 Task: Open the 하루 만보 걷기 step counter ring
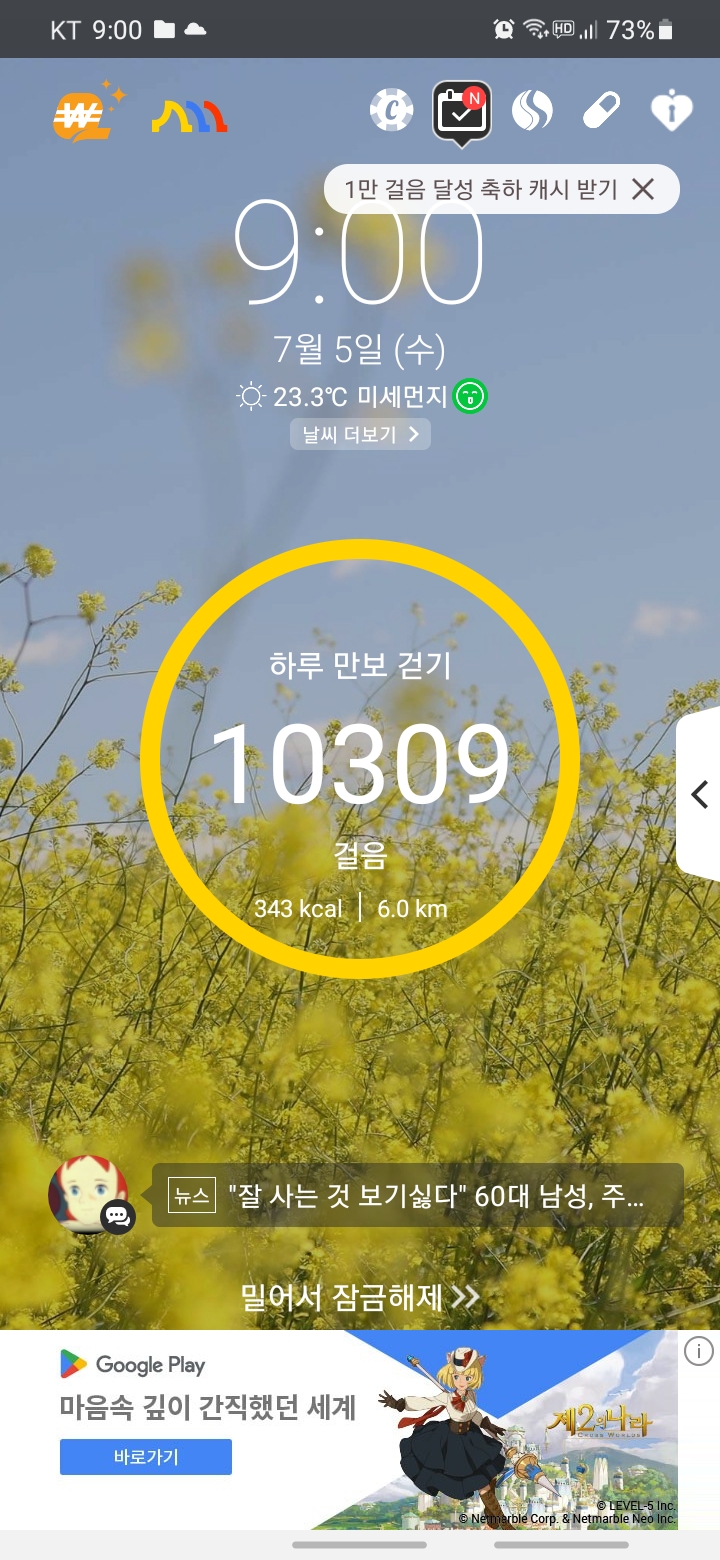pyautogui.click(x=360, y=758)
